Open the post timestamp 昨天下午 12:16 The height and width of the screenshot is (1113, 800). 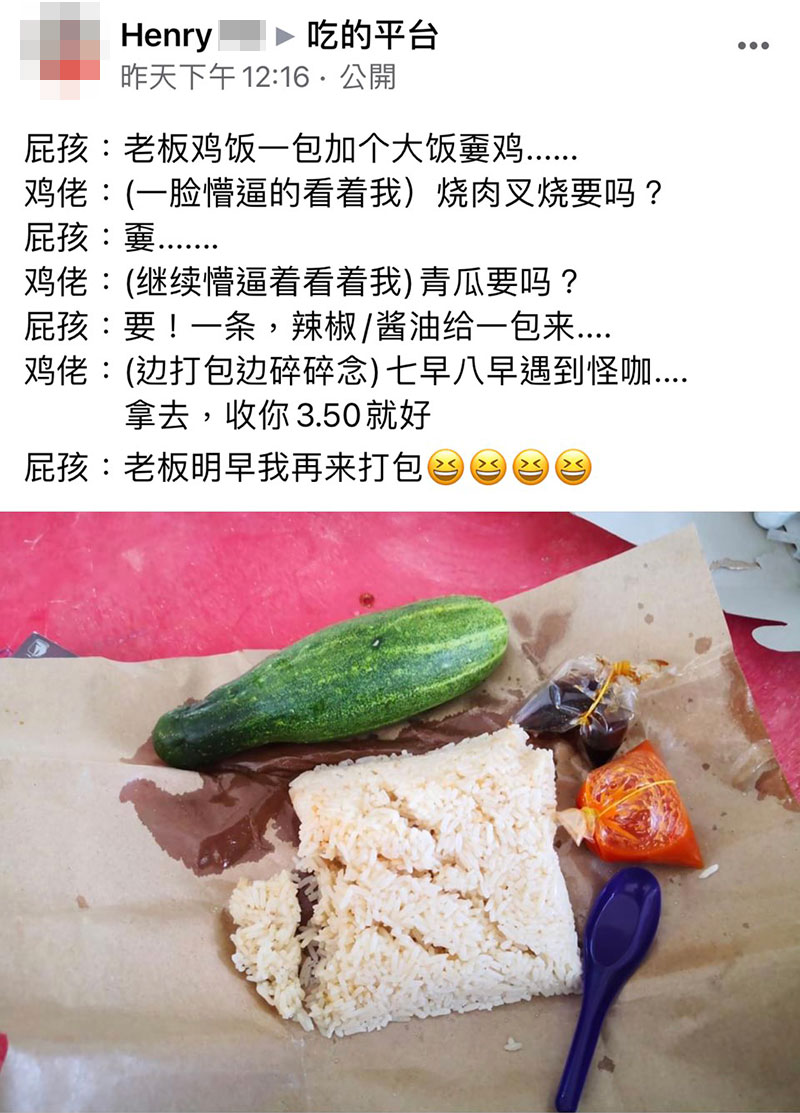tap(215, 77)
